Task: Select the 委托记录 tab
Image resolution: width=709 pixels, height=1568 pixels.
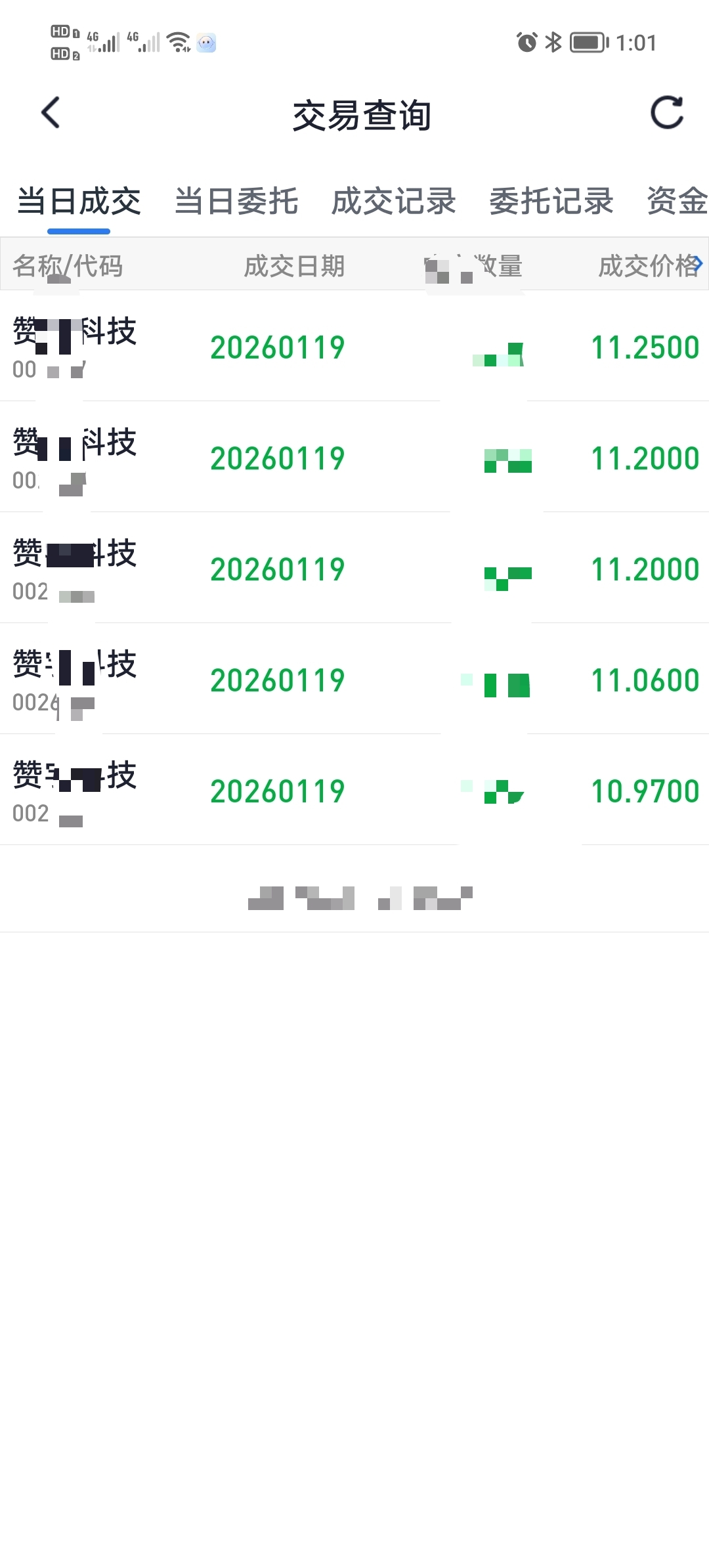Action: point(551,201)
